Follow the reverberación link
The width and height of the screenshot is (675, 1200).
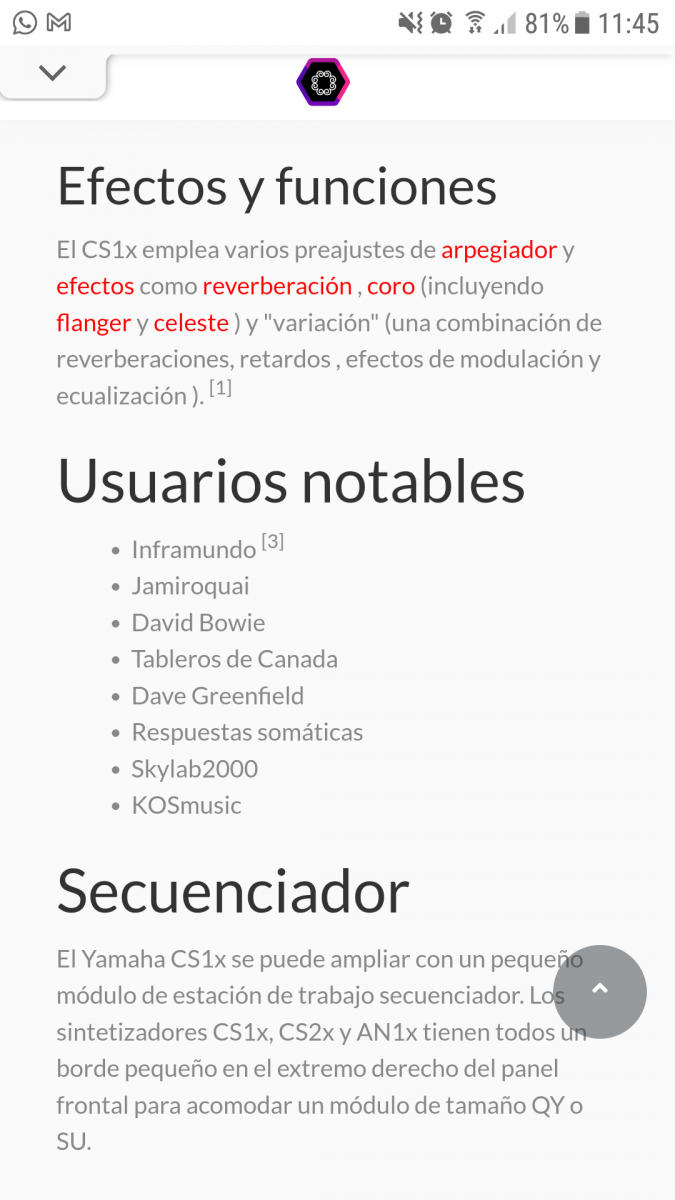(x=277, y=287)
